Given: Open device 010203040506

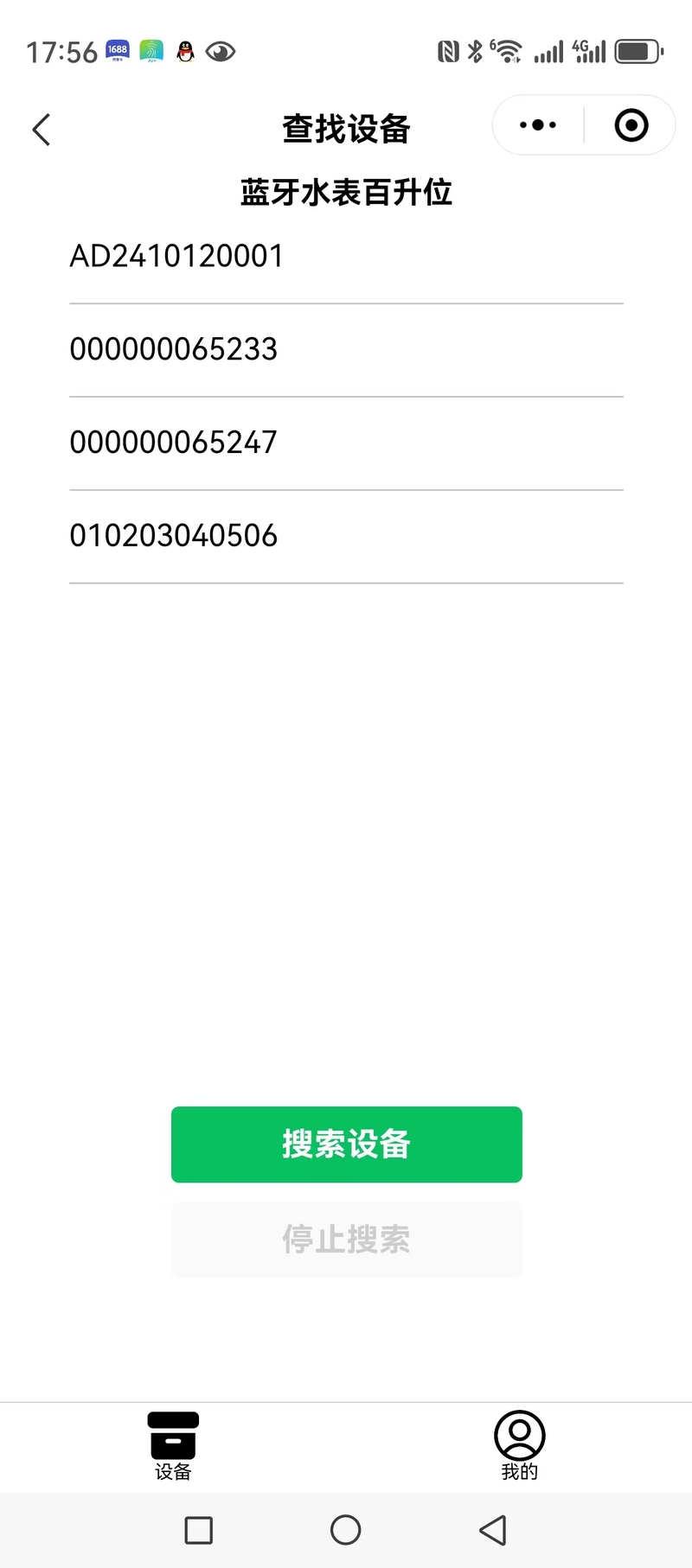Looking at the screenshot, I should point(346,537).
